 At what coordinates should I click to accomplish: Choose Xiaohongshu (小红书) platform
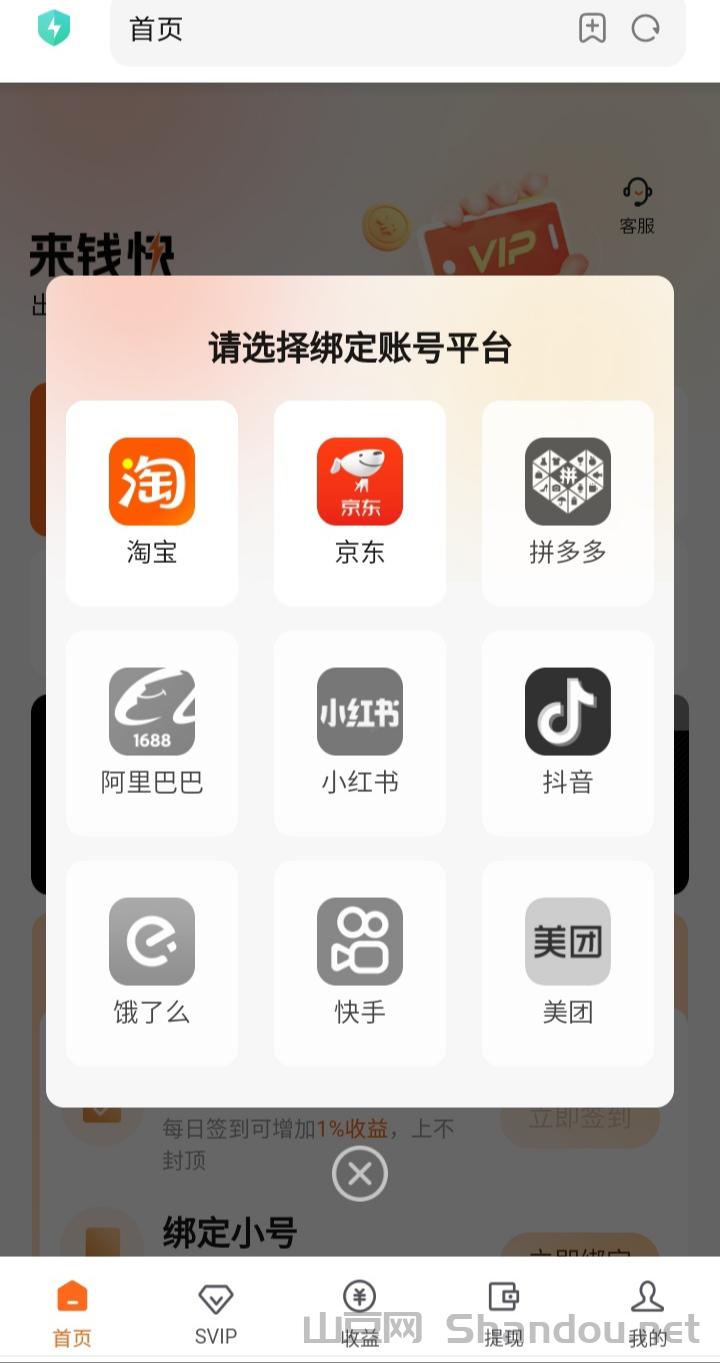pyautogui.click(x=360, y=732)
